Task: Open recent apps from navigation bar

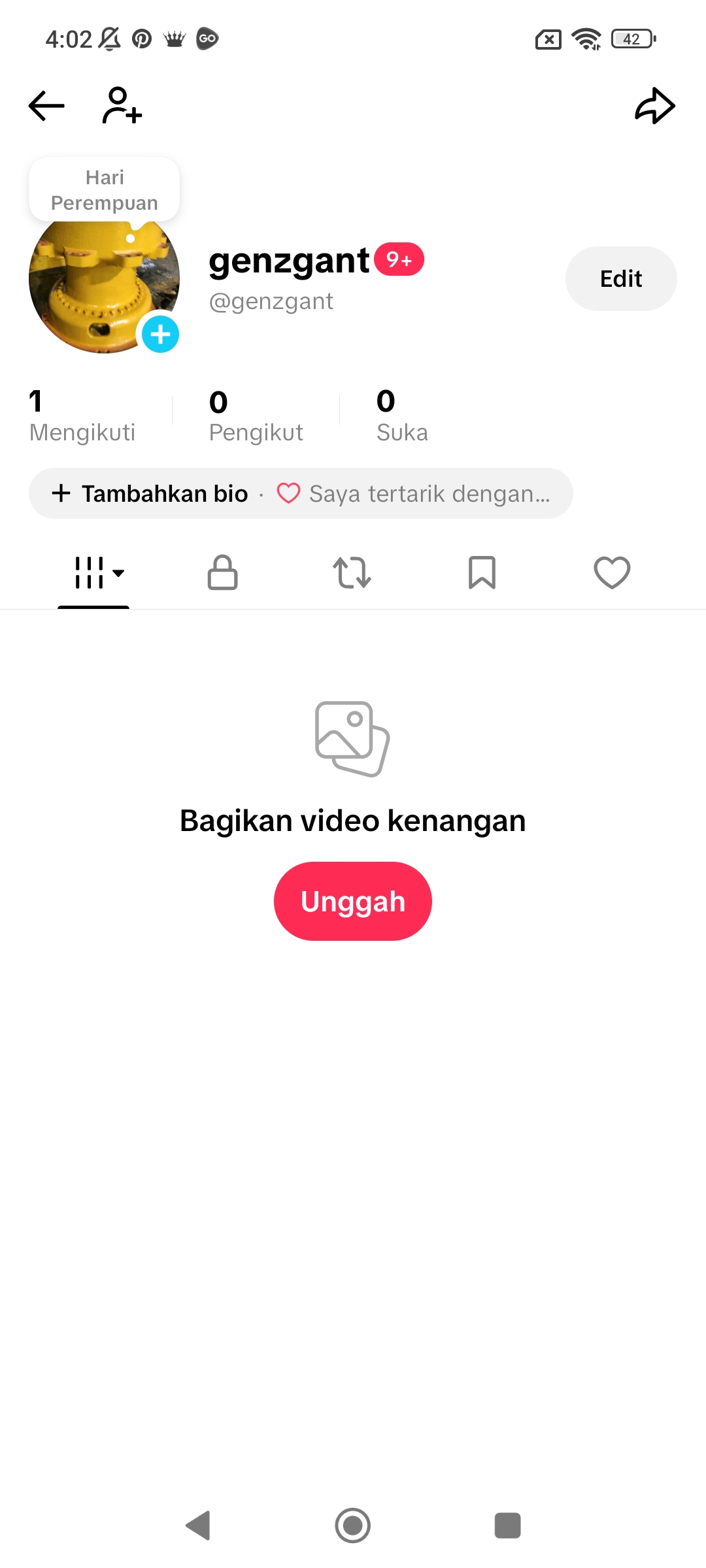Action: [507, 1526]
